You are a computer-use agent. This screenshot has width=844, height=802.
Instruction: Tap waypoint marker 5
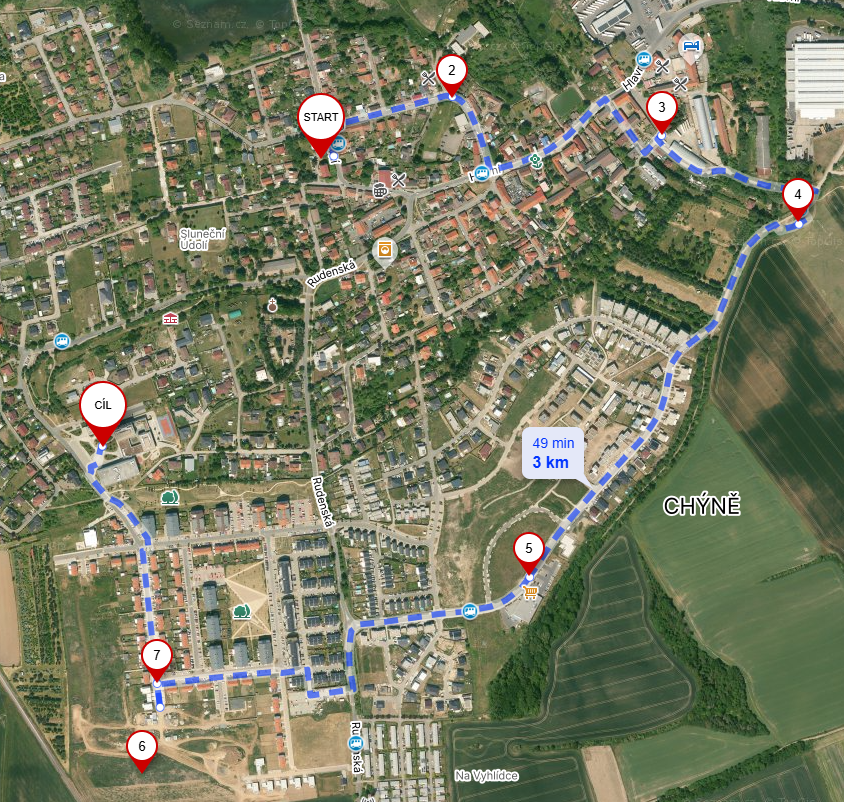click(x=528, y=549)
